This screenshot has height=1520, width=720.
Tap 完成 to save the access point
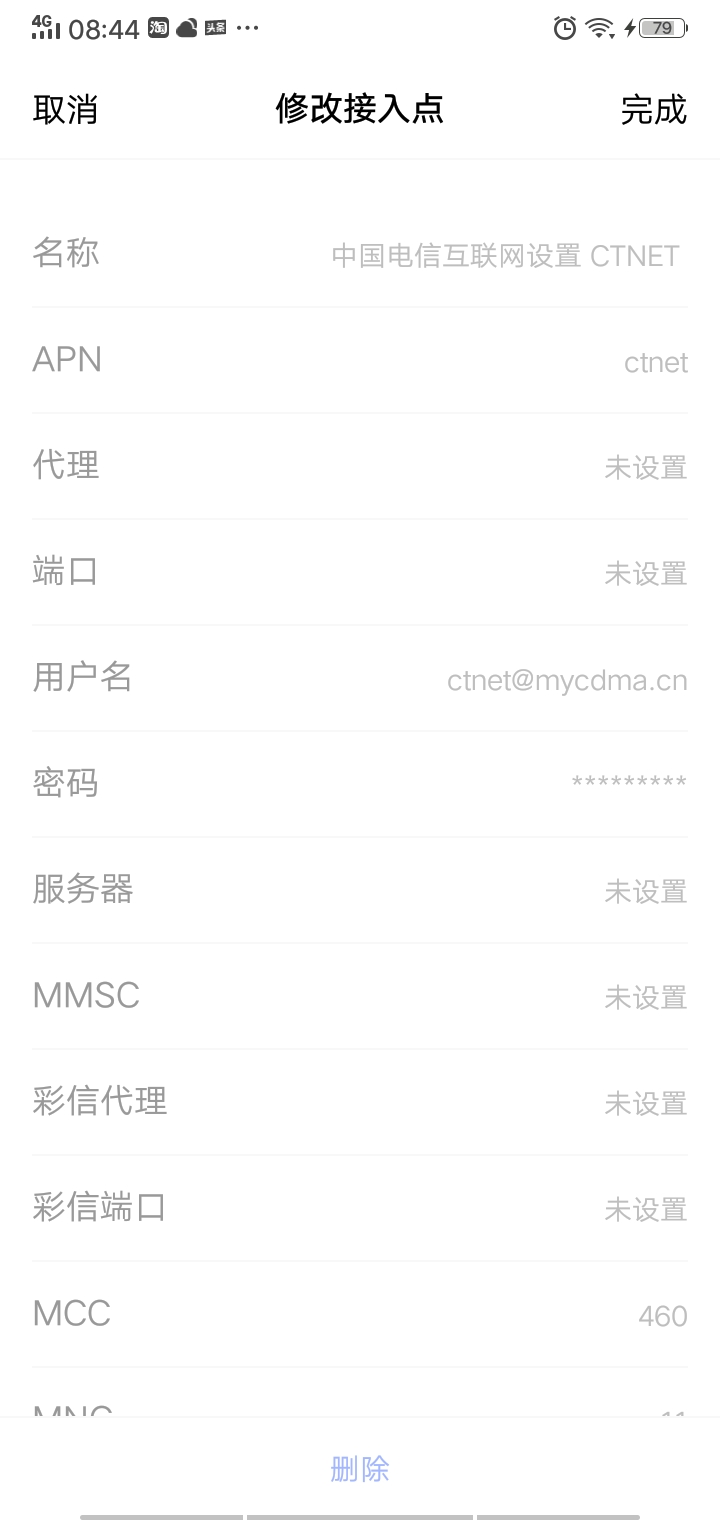point(654,110)
